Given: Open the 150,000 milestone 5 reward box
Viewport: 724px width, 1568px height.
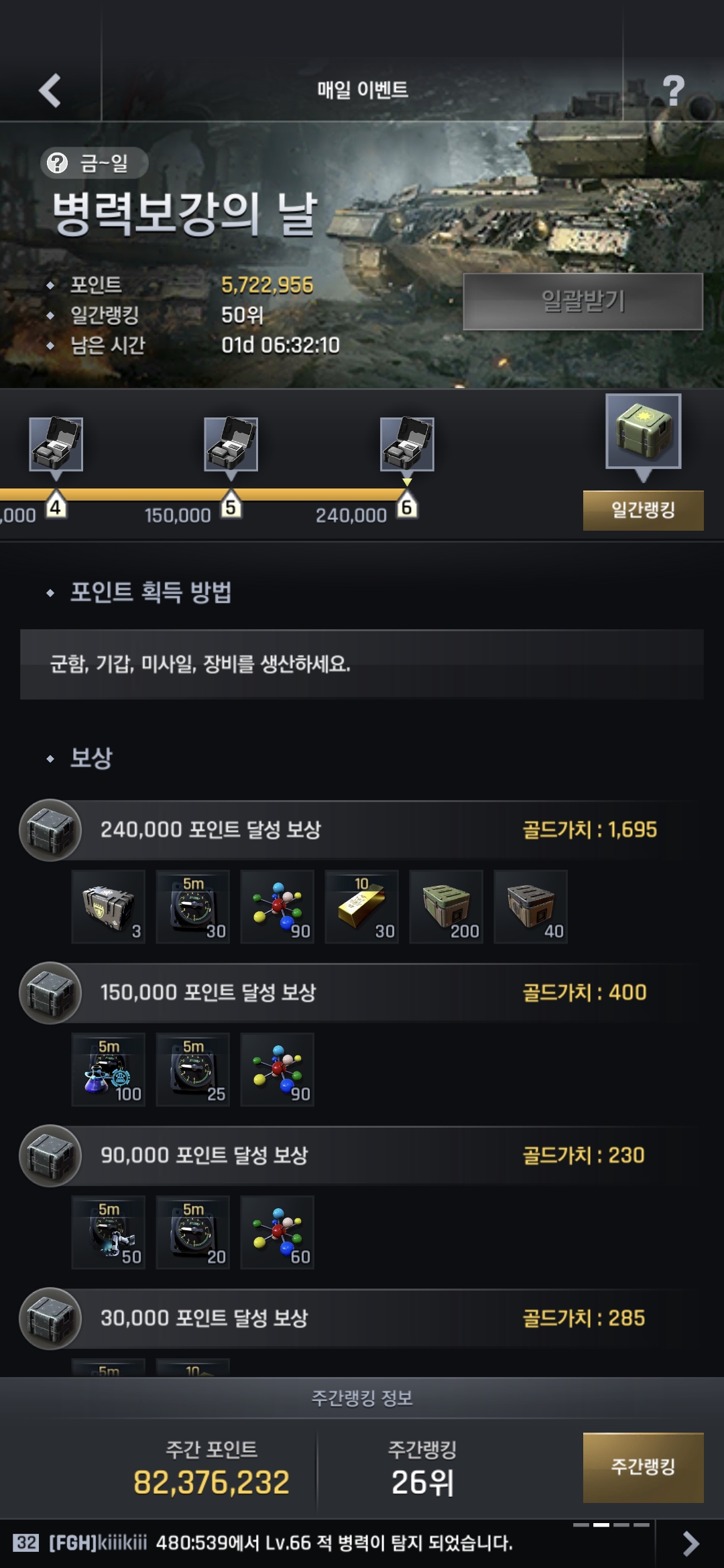Looking at the screenshot, I should click(x=231, y=444).
